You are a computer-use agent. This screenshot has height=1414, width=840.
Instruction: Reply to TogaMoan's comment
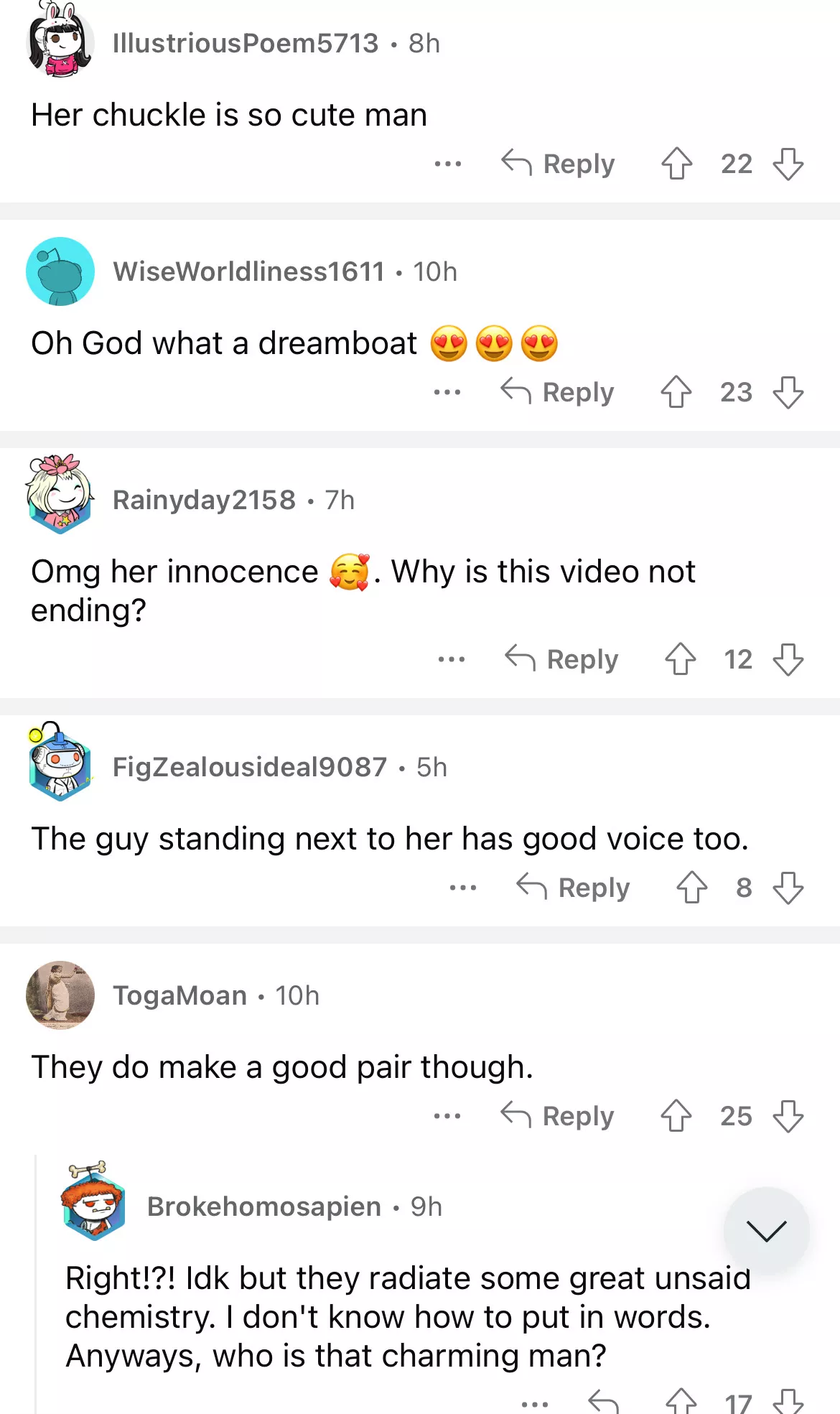pos(557,1116)
